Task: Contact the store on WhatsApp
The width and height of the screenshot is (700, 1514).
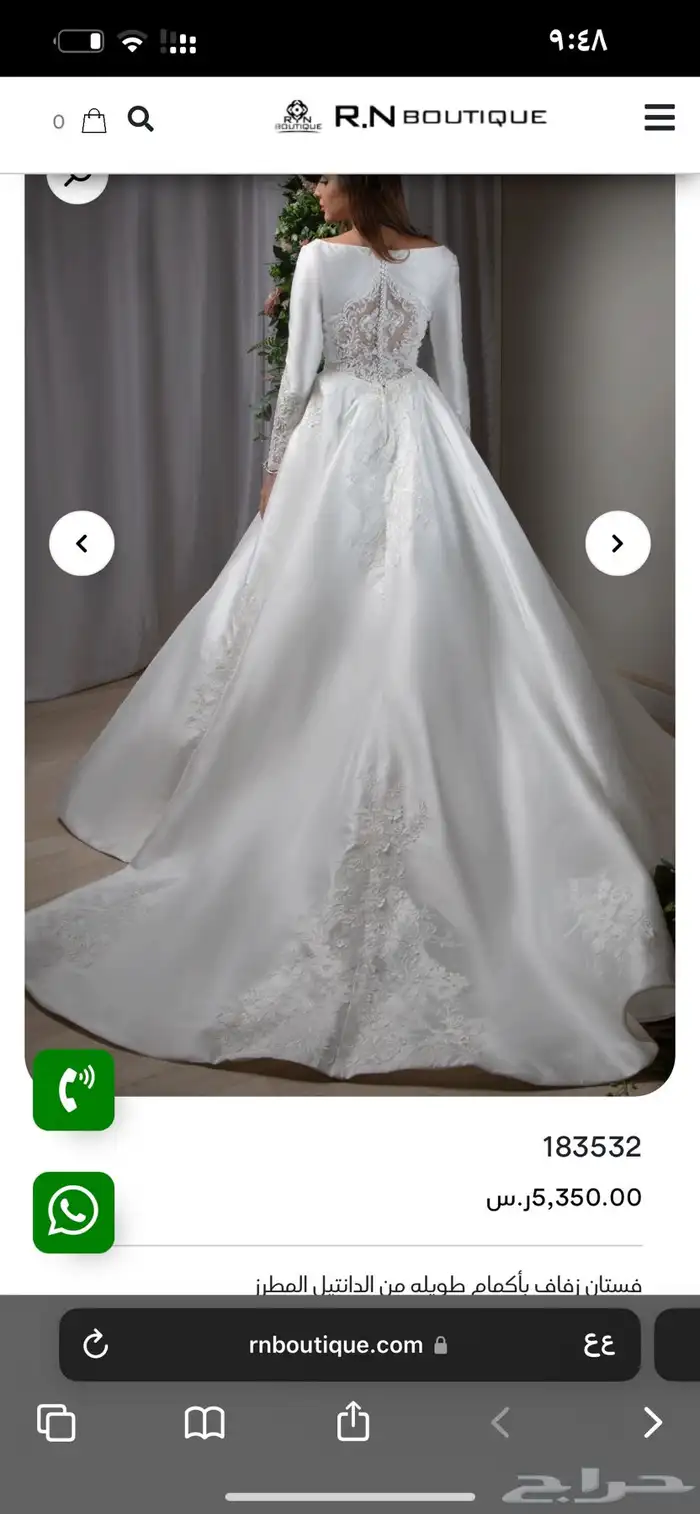Action: pos(74,1212)
